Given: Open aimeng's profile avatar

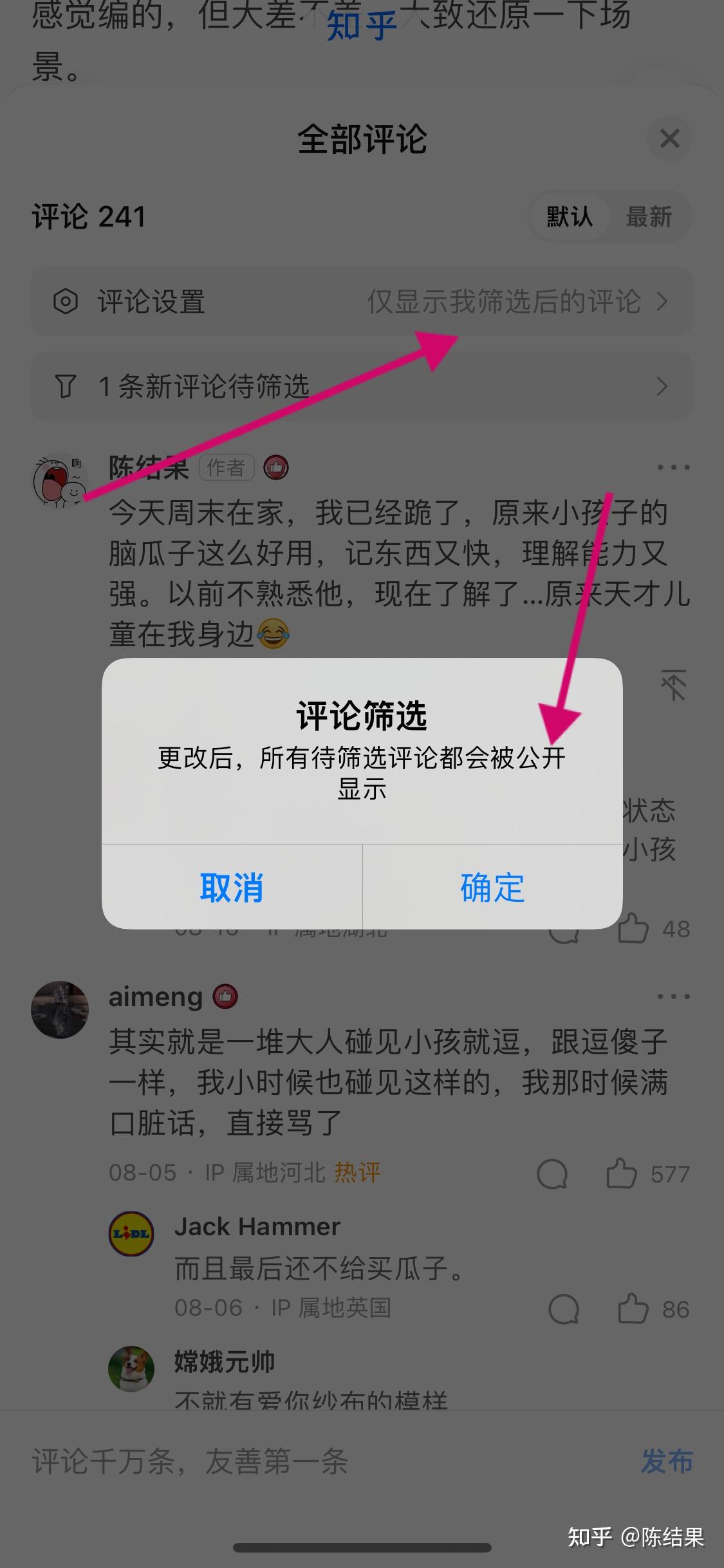Looking at the screenshot, I should [60, 1009].
